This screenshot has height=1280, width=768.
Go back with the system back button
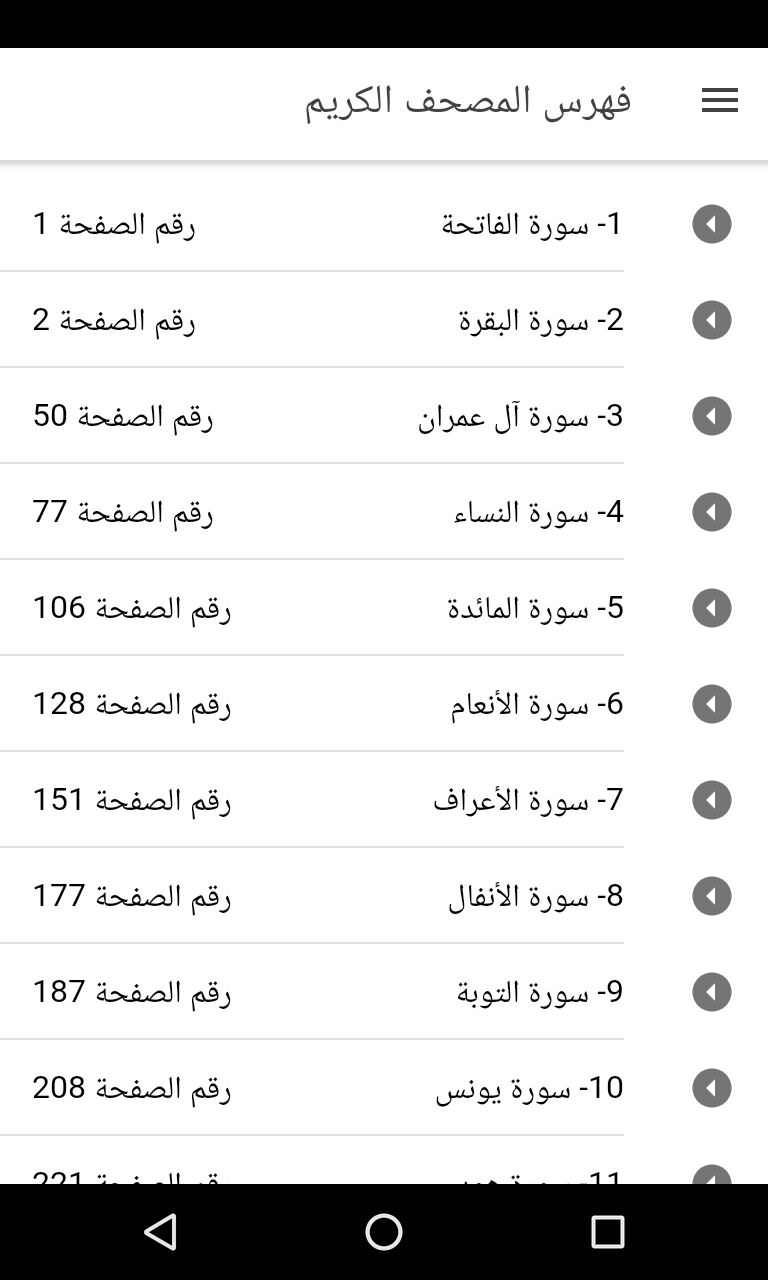coord(161,1232)
